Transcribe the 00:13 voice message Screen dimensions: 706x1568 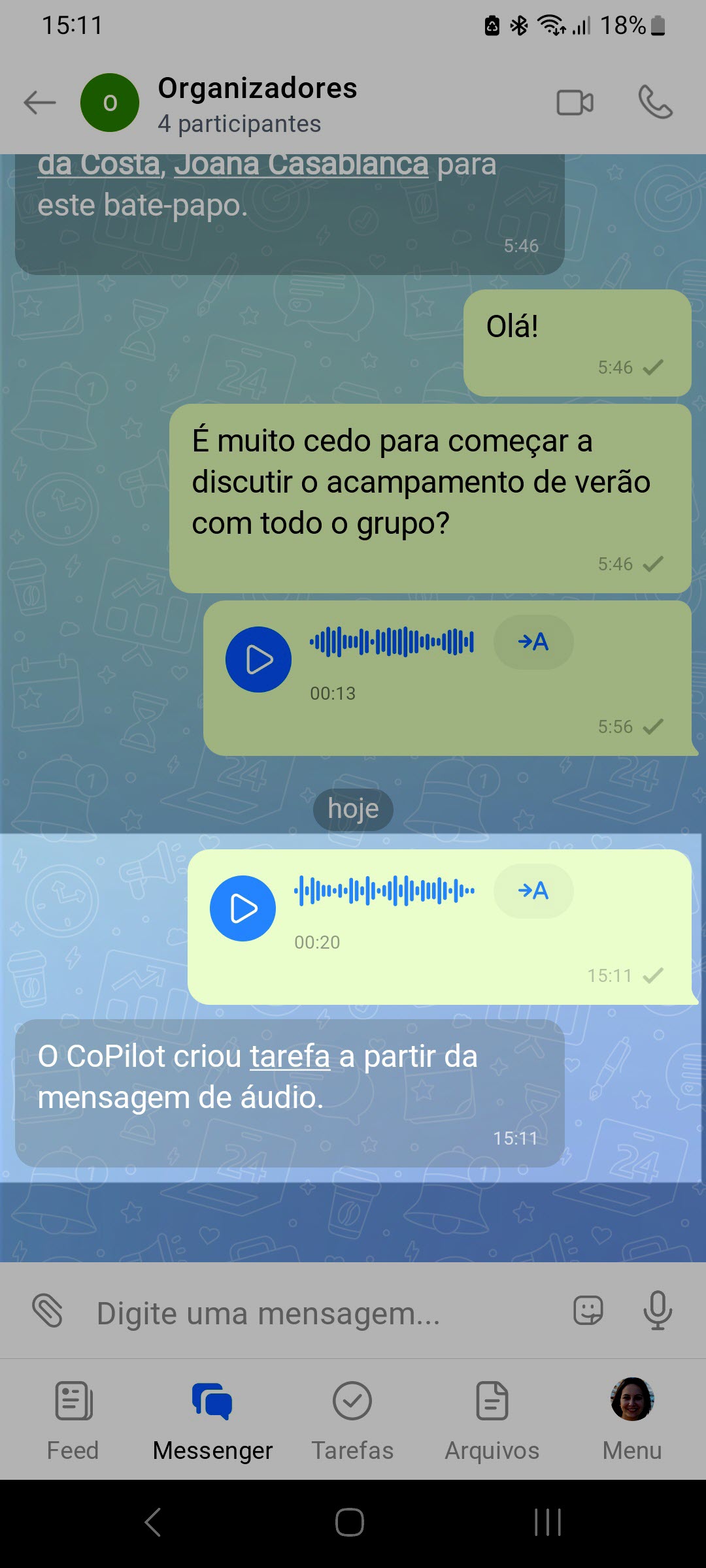coord(533,642)
